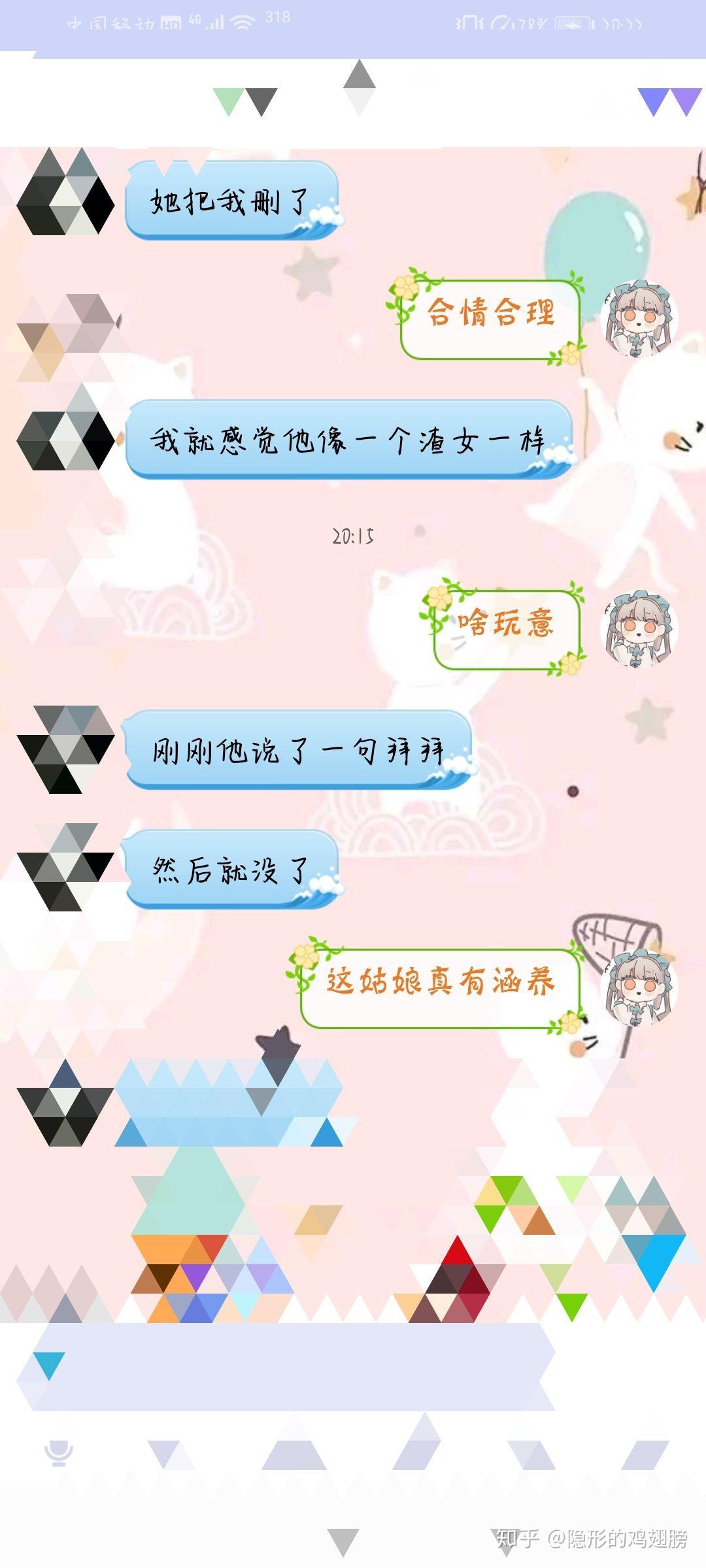
Task: Open sender avatar next to 然后就没了
Action: (x=65, y=868)
